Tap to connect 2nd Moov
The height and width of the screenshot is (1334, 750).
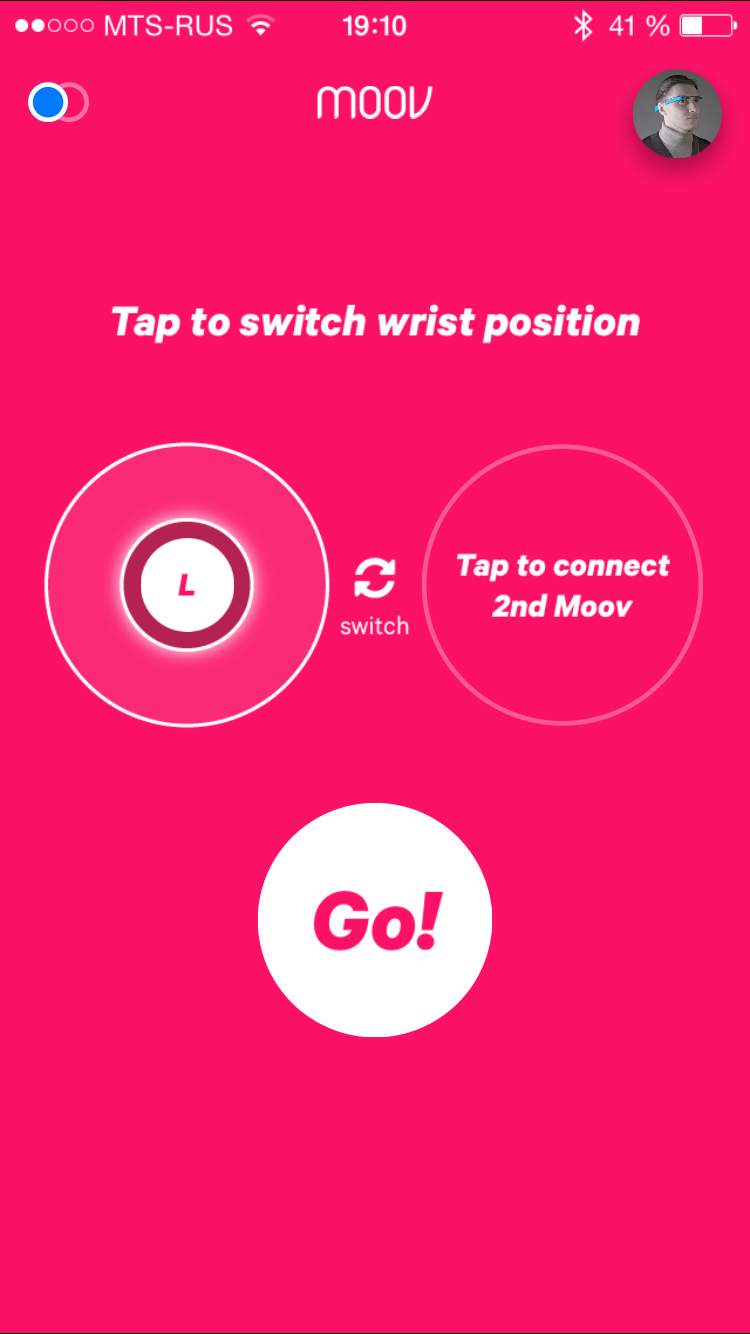(x=563, y=585)
